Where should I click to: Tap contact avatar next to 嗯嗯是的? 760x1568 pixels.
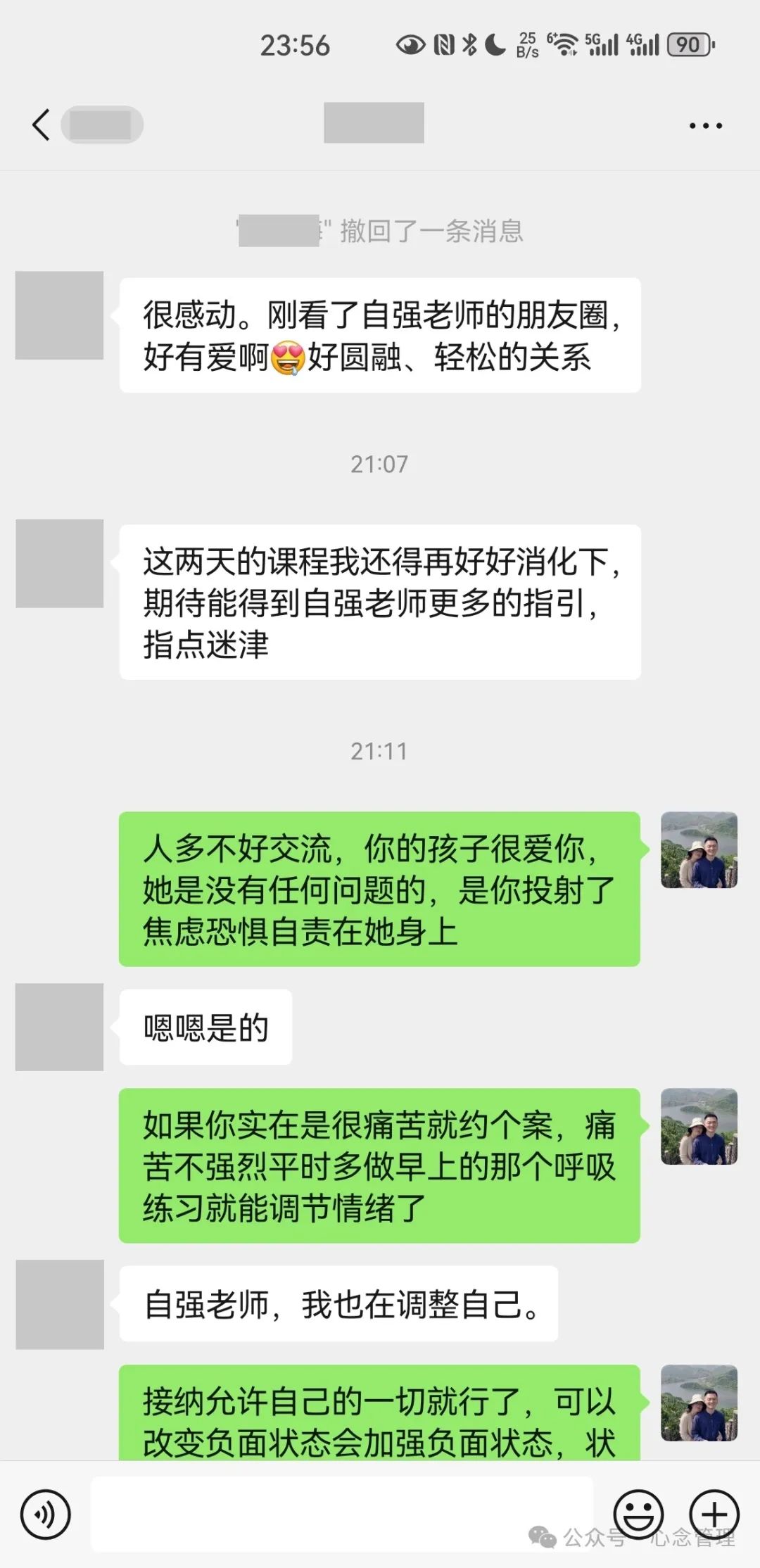[x=60, y=1027]
